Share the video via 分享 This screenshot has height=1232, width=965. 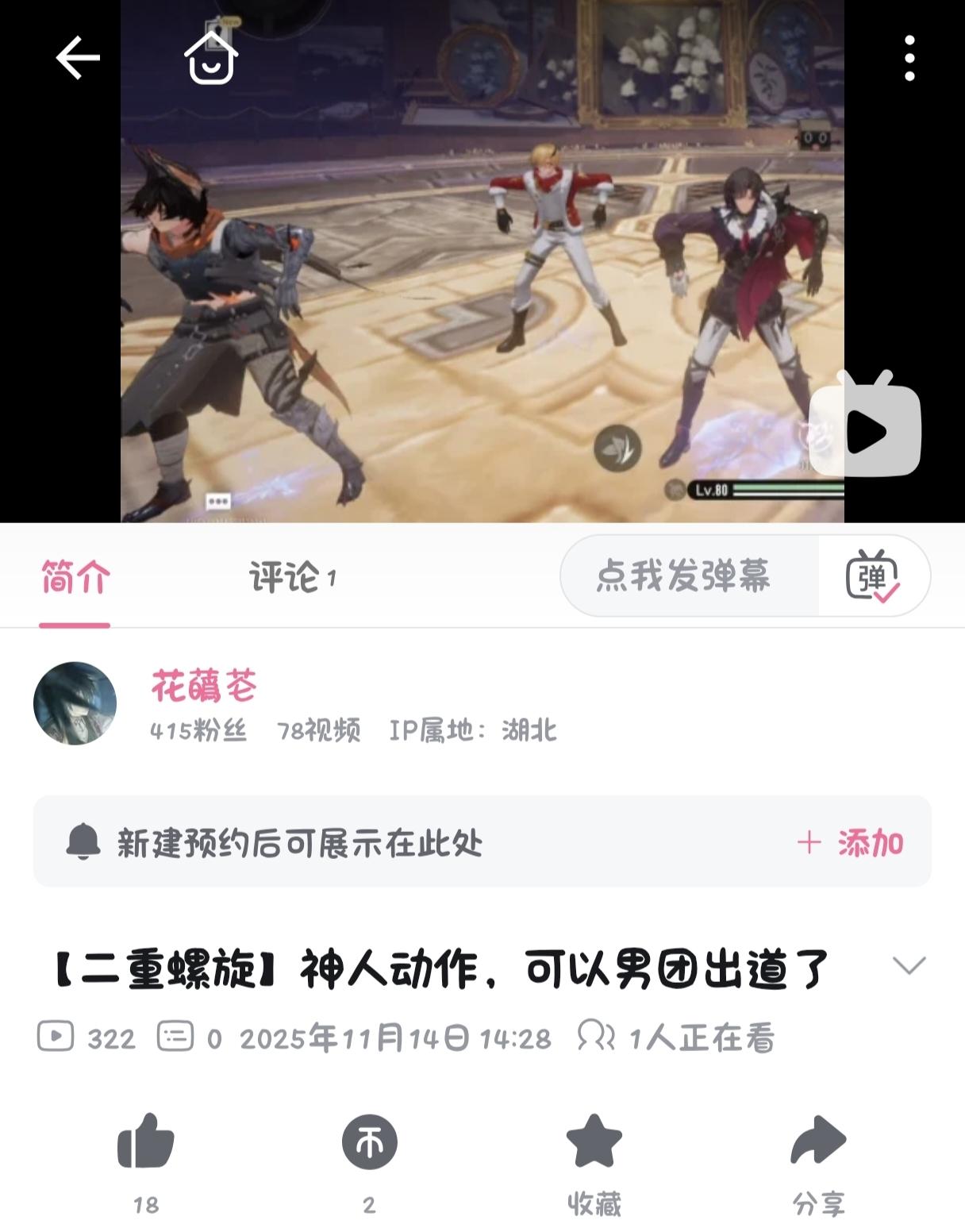tap(818, 1143)
